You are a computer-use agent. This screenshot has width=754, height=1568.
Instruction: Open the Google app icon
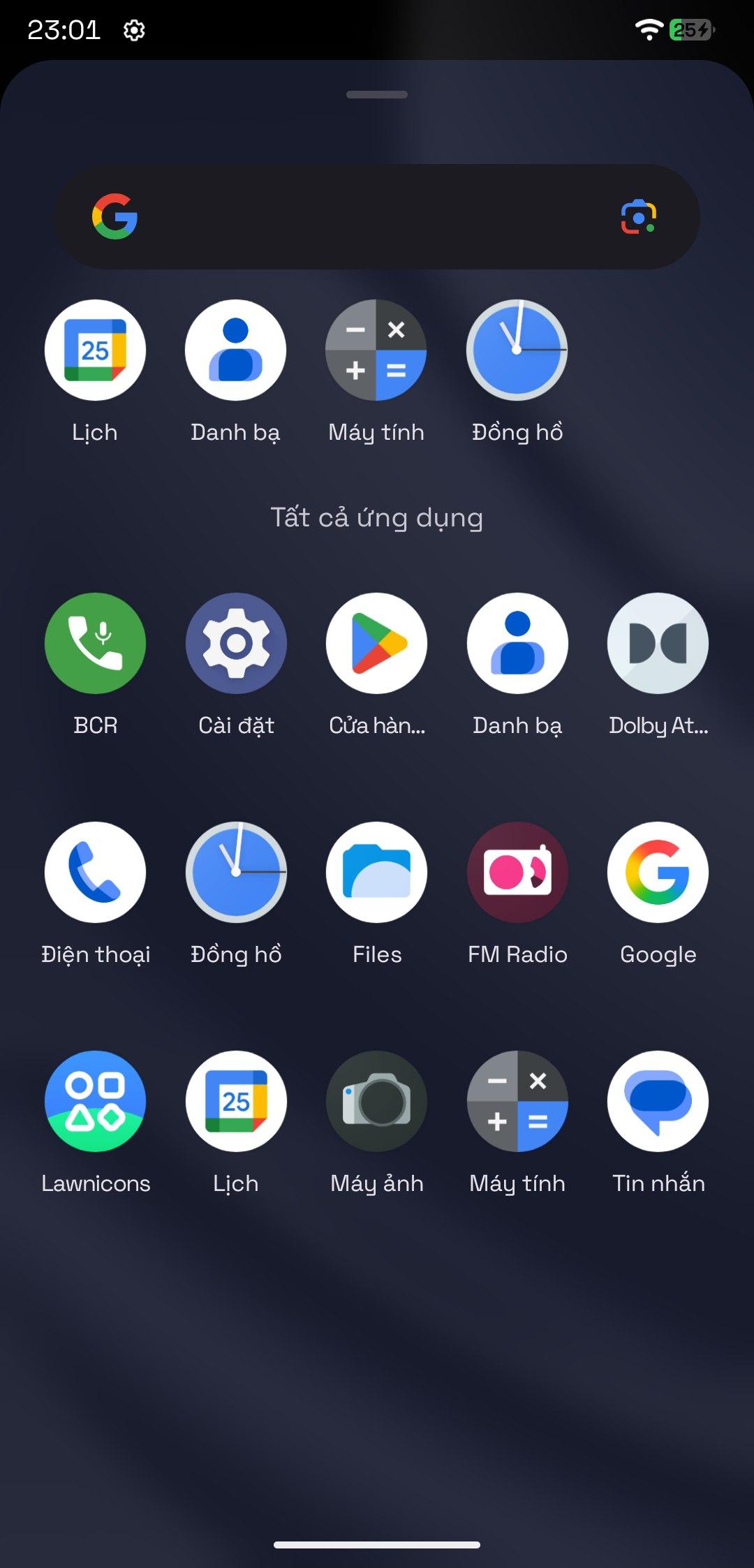658,872
